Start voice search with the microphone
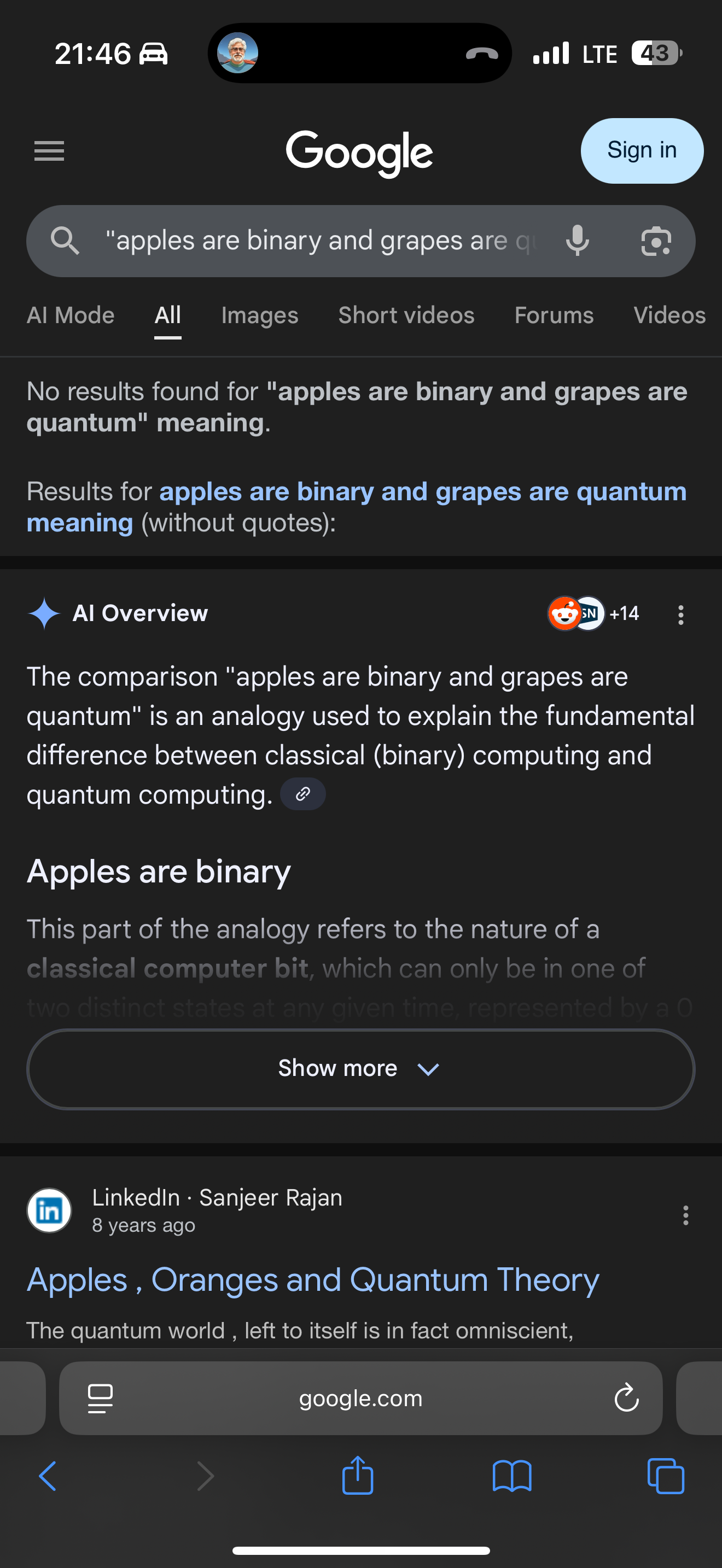Screen dimensions: 722x1568 point(577,241)
